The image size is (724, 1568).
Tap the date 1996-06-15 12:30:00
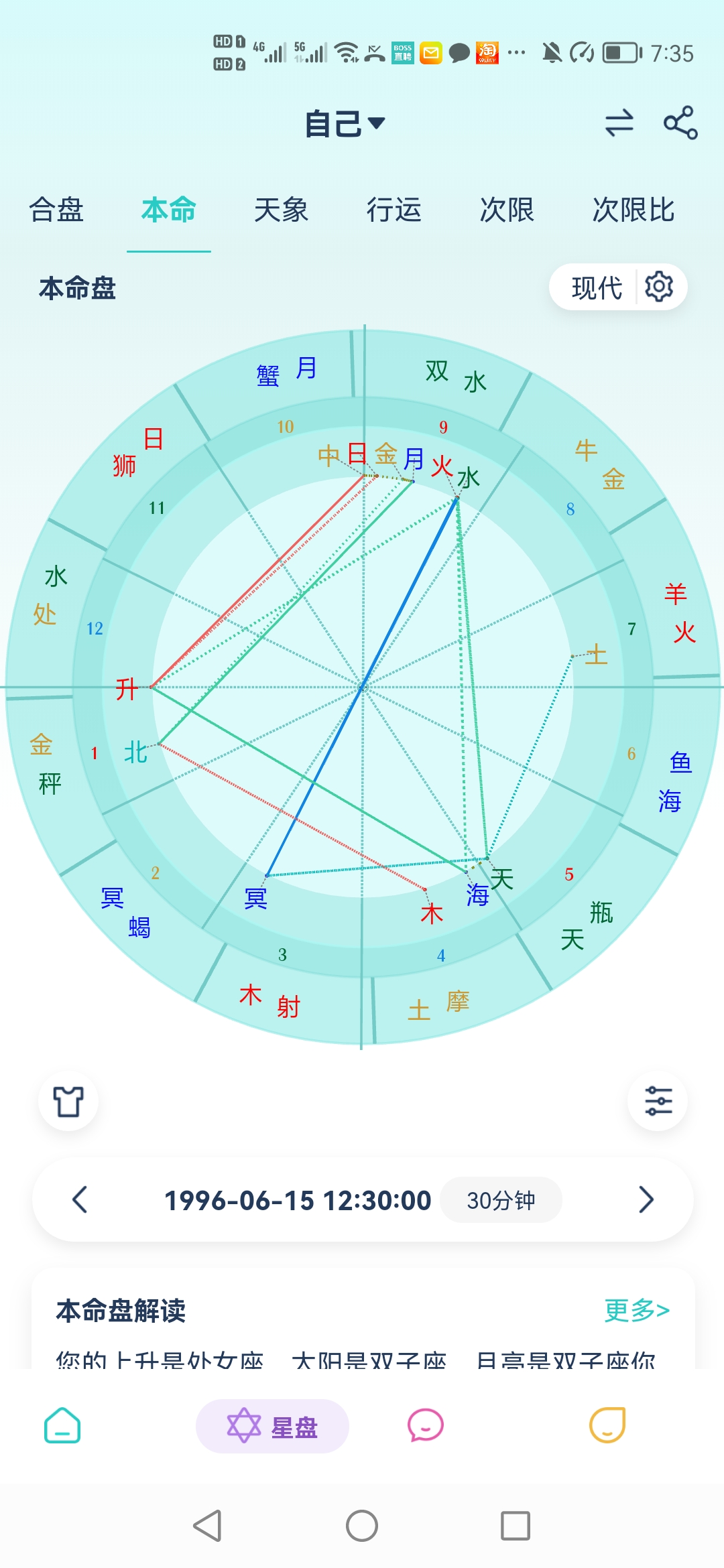297,1200
